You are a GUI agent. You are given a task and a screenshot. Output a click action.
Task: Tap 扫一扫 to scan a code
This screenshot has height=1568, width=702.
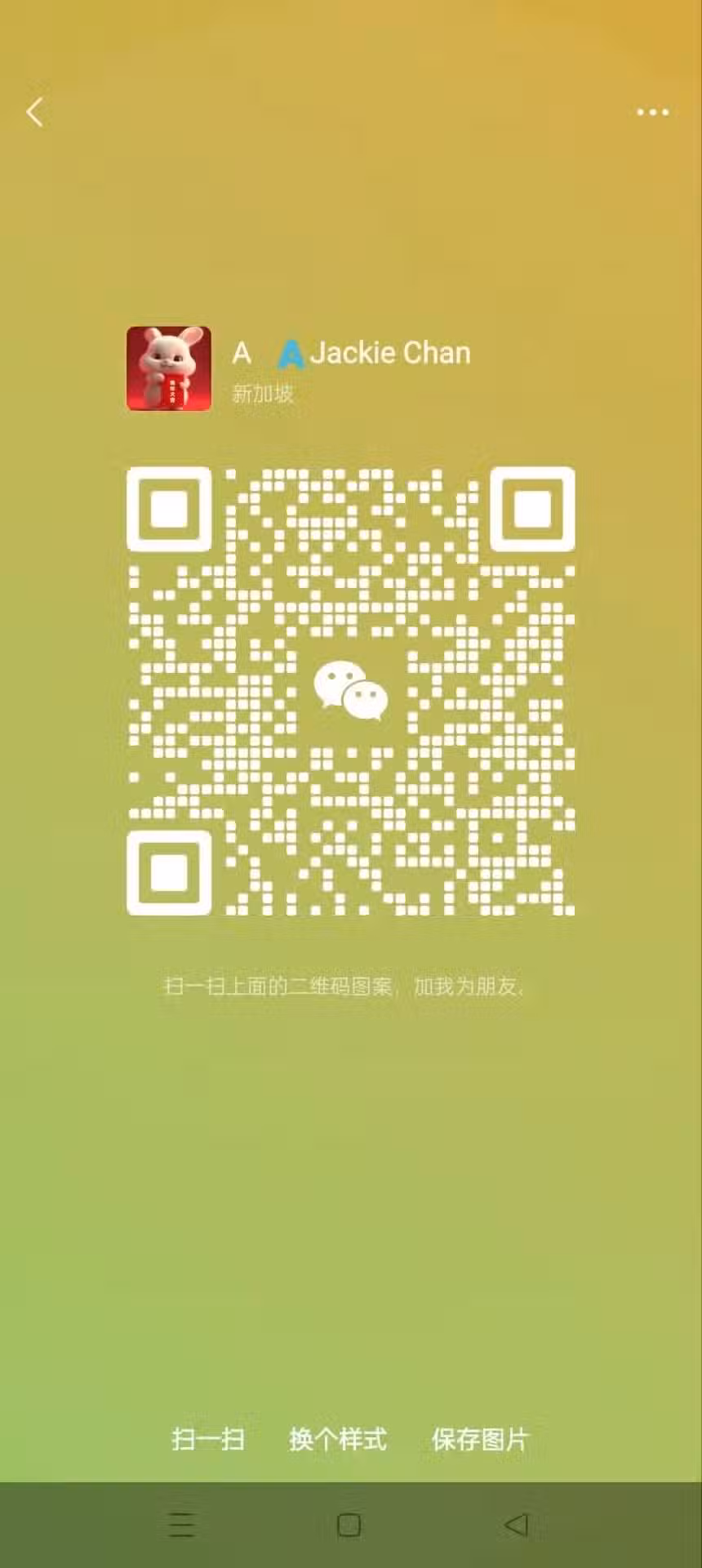[208, 1439]
